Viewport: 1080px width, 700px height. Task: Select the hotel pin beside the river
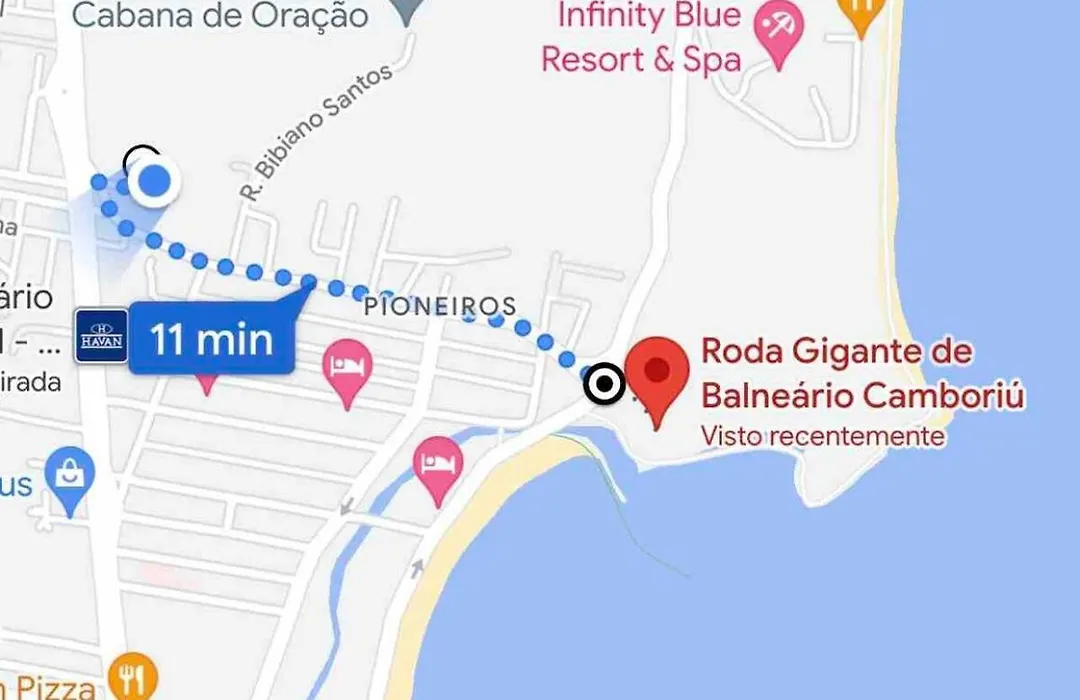coord(438,465)
